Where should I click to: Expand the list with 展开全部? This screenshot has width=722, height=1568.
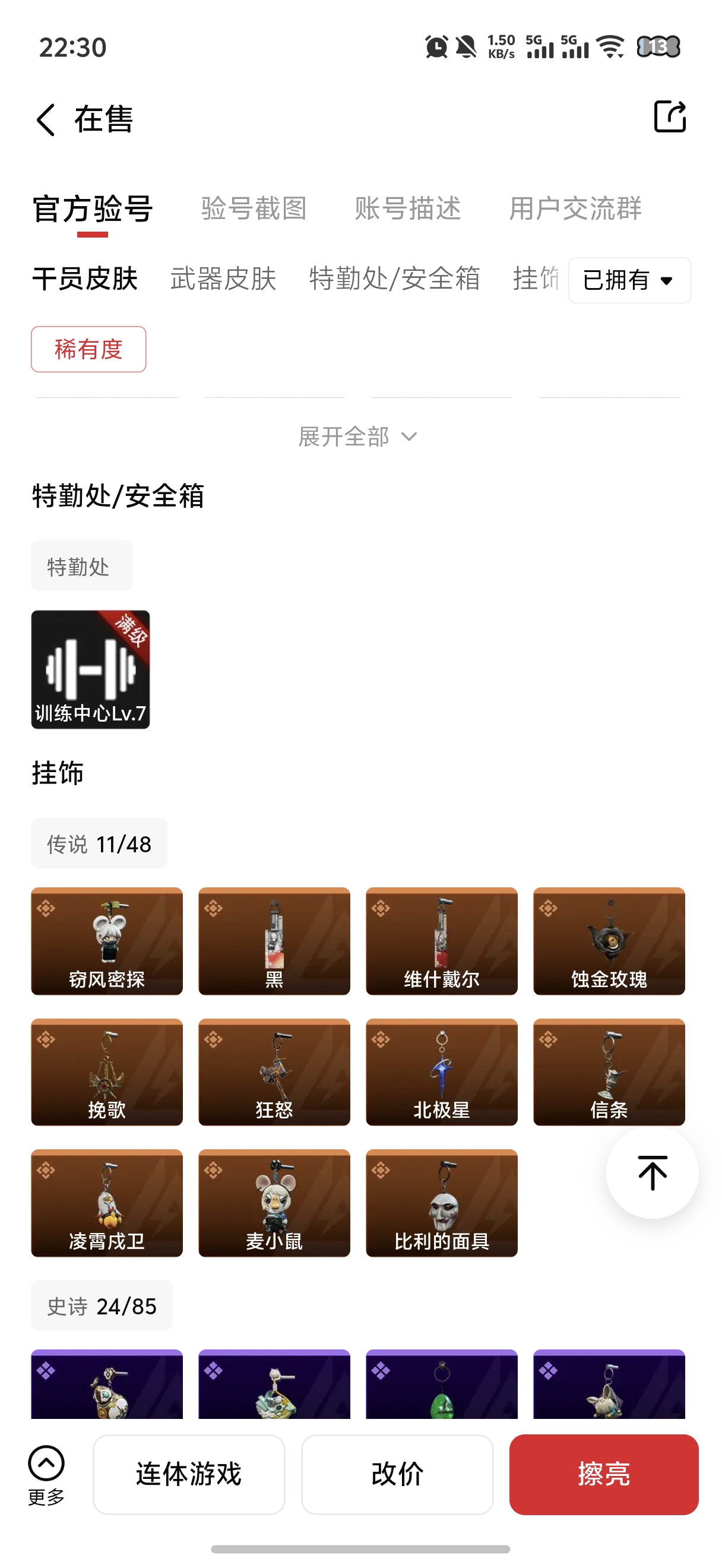coord(357,437)
